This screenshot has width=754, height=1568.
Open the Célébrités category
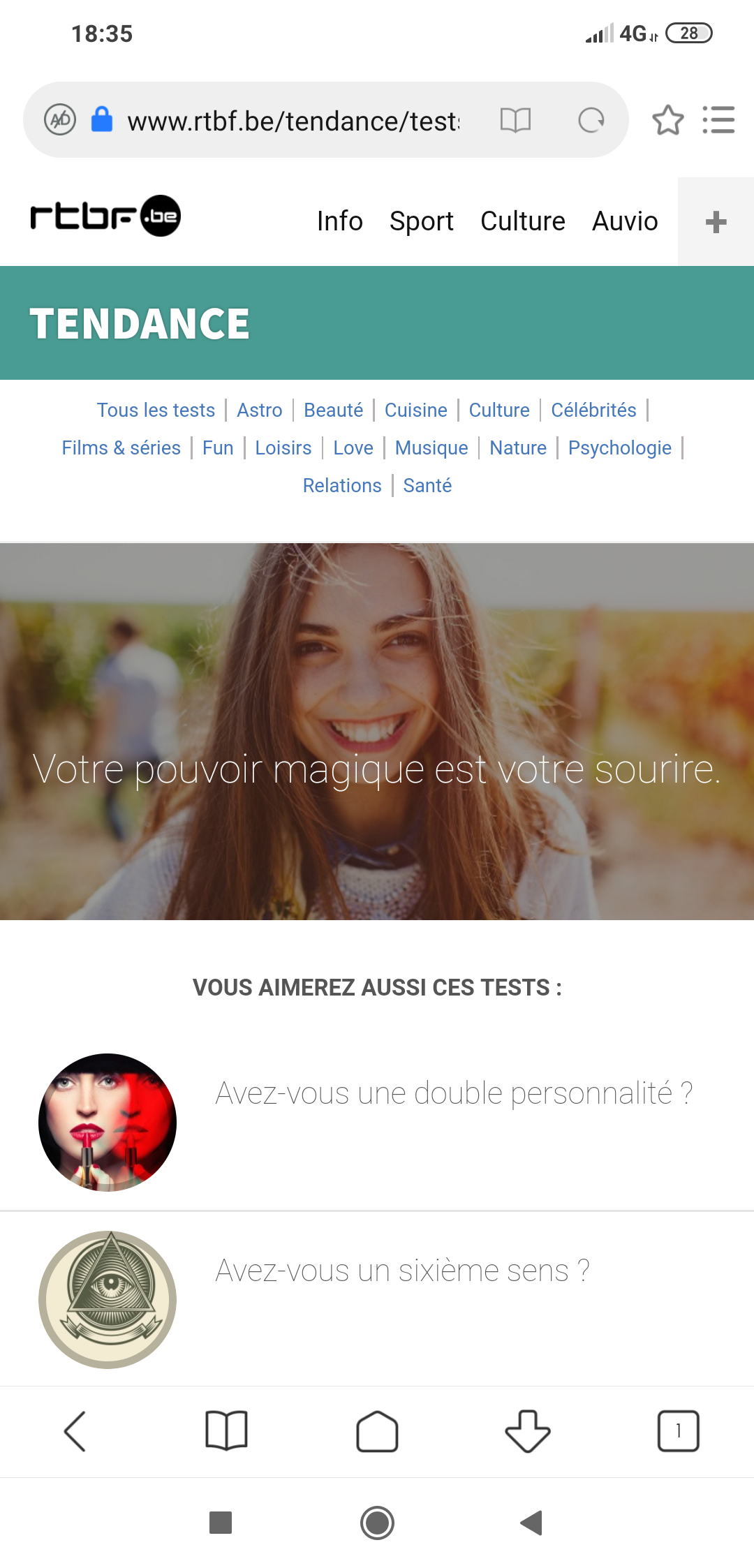coord(593,410)
